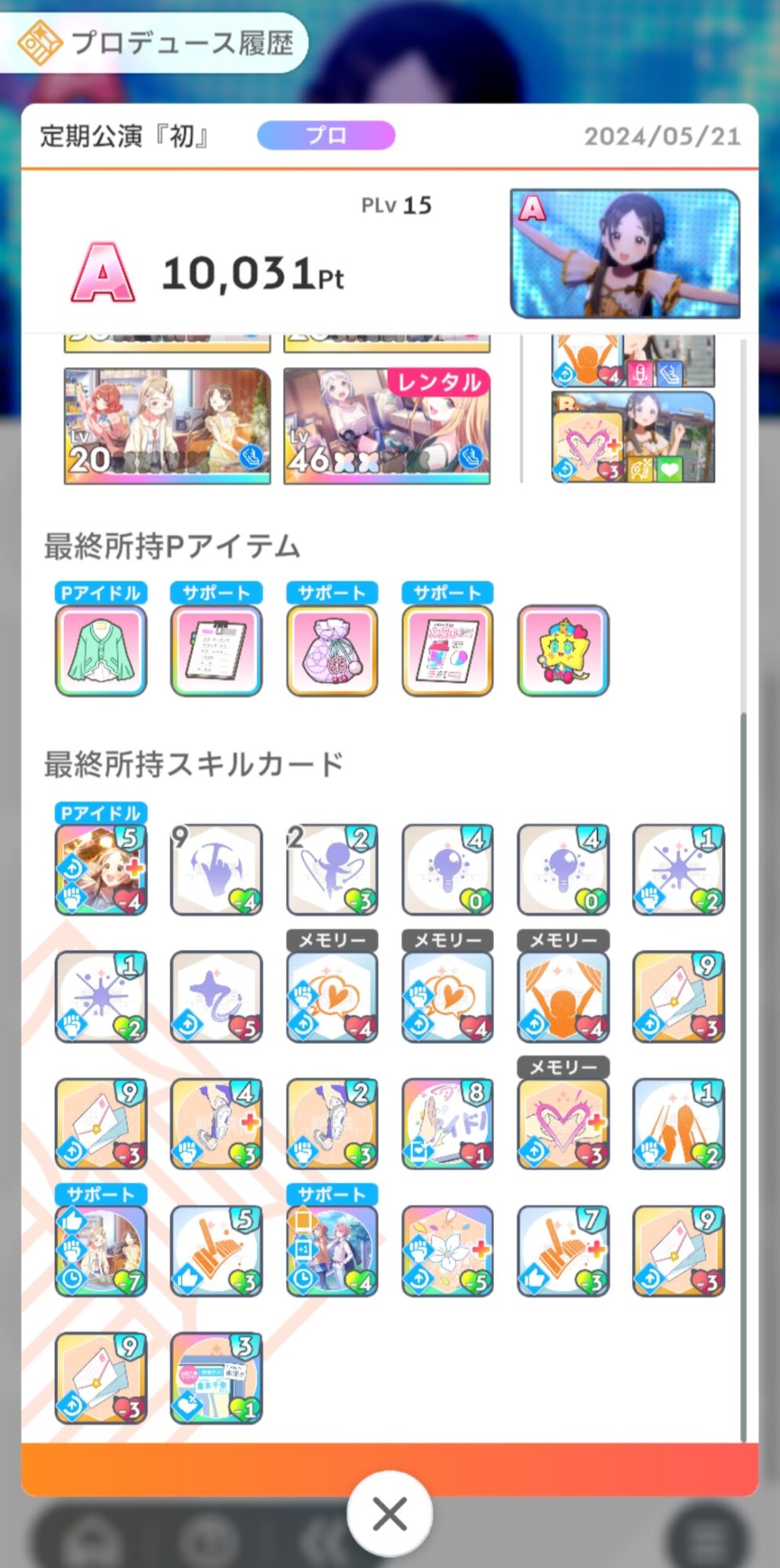
Task: Open the purple pouch support P-item
Action: point(332,651)
